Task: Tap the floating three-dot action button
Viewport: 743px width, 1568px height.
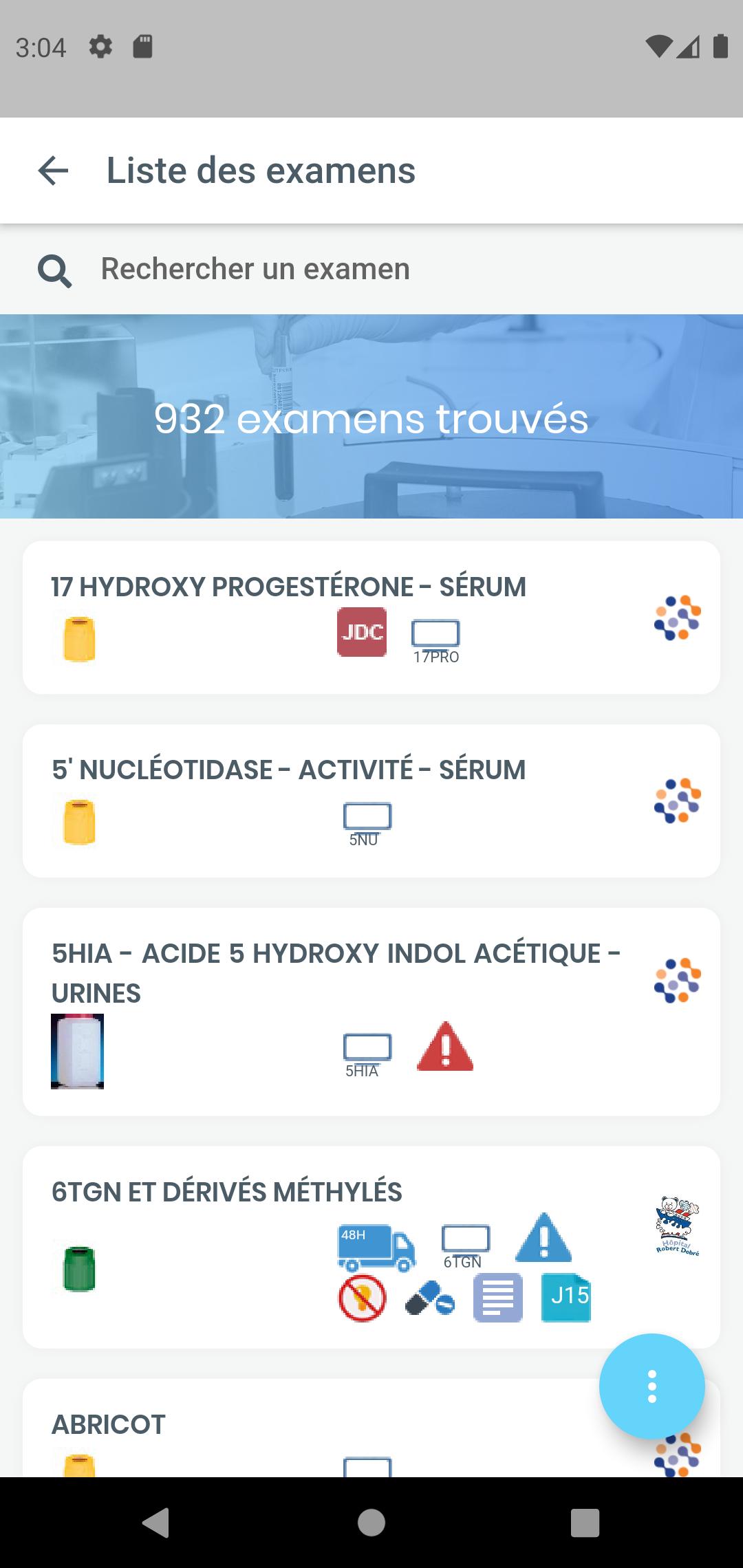Action: 652,1386
